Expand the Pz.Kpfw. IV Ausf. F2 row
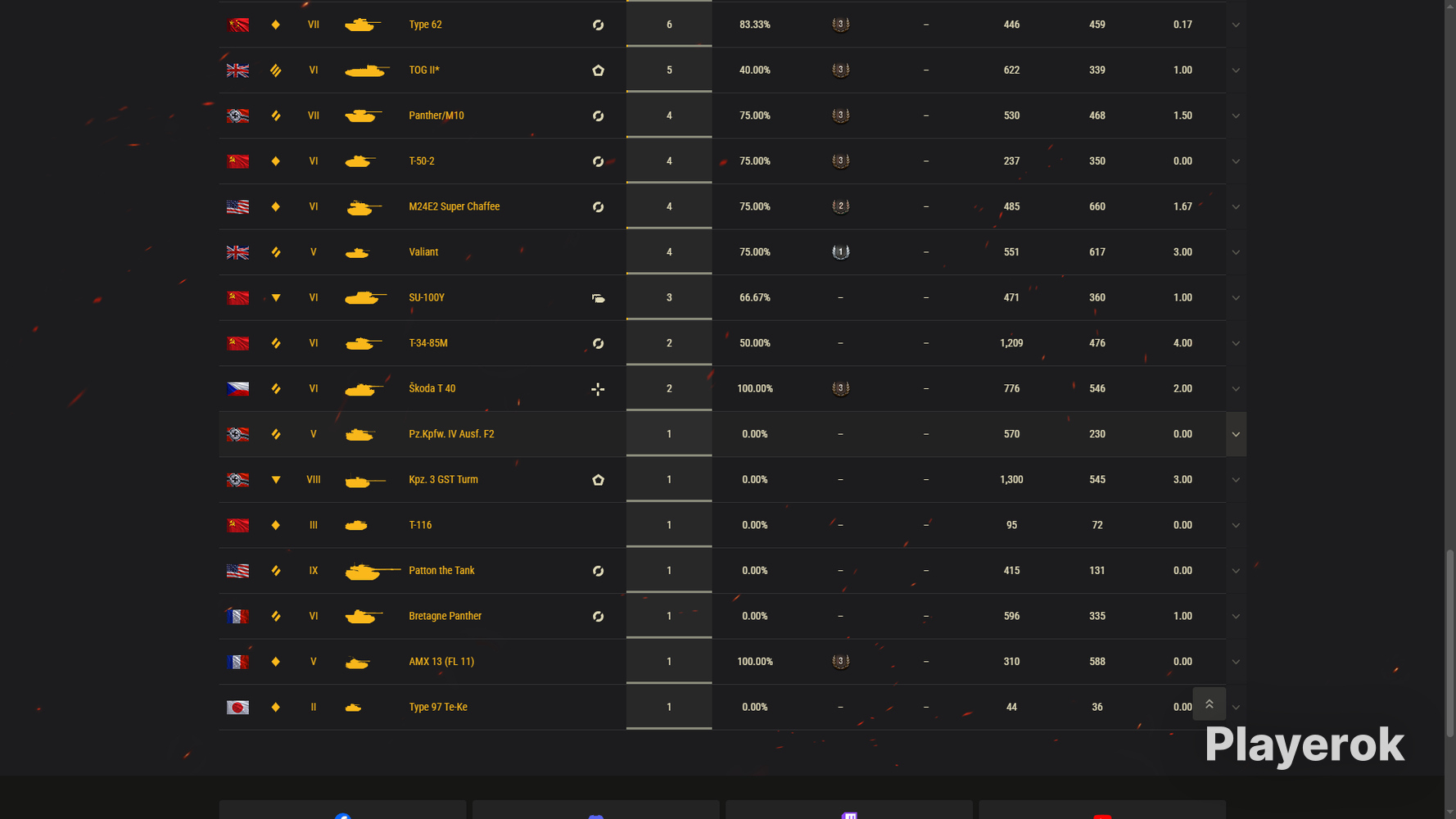Viewport: 1456px width, 819px height. point(1236,434)
